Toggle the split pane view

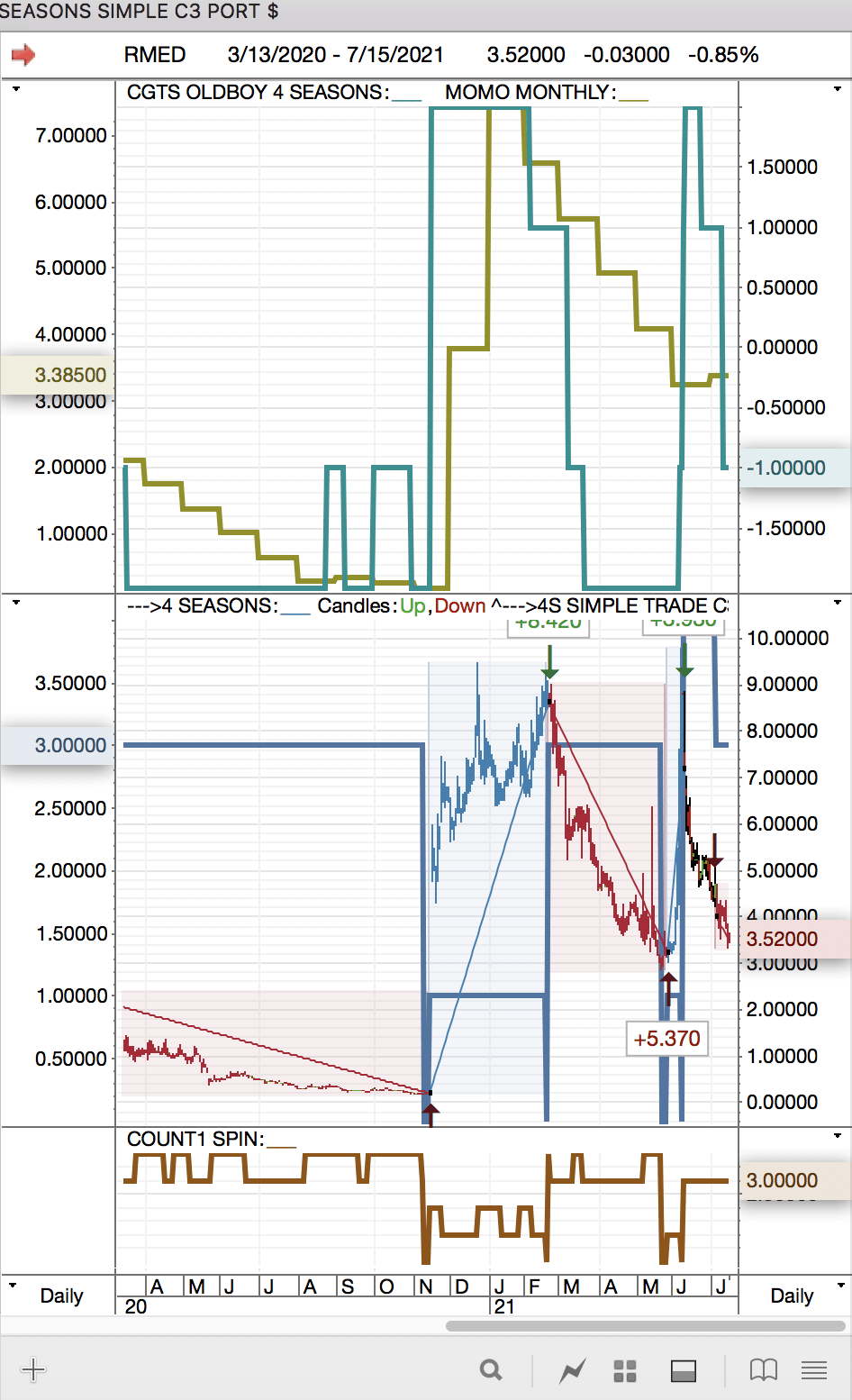click(x=684, y=1371)
